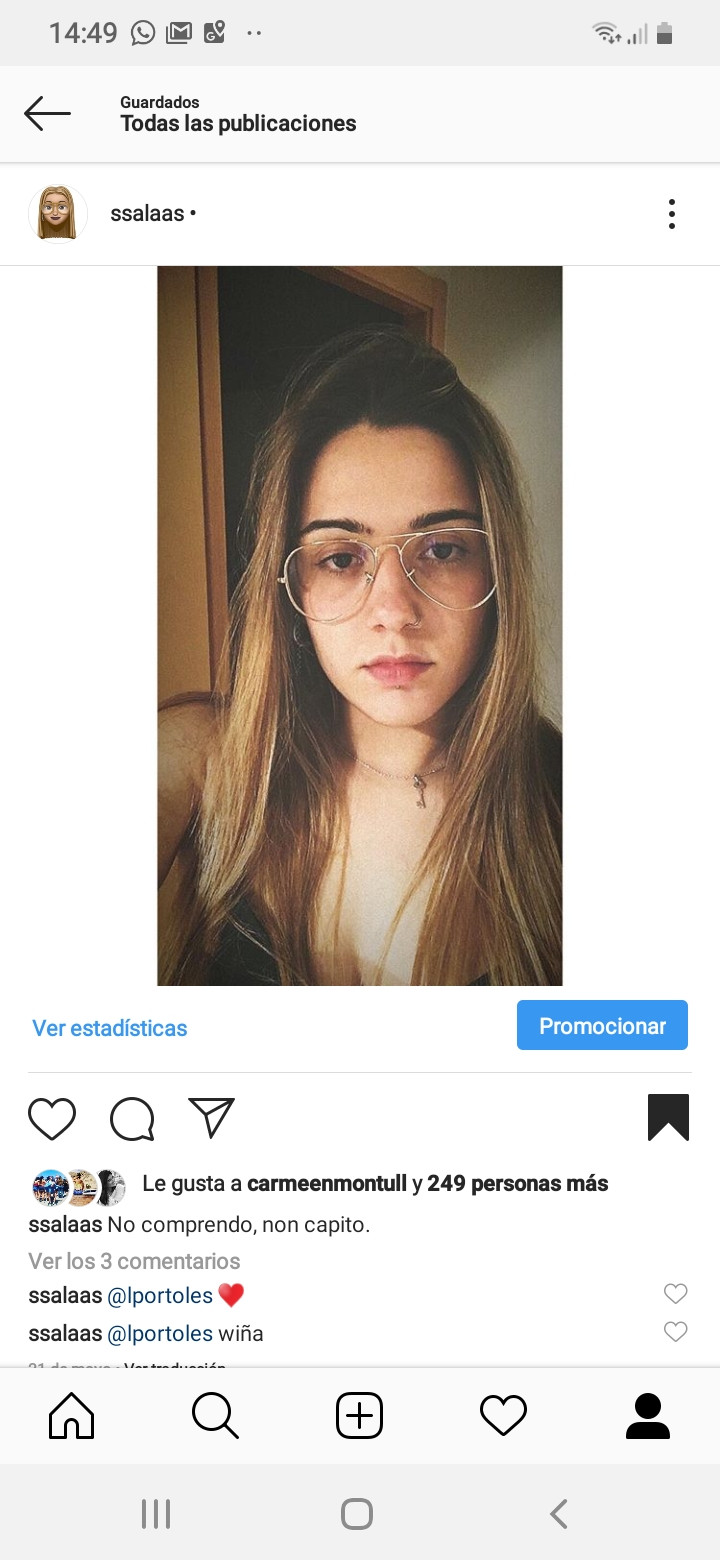Open the Activity heart tab
720x1560 pixels.
[x=503, y=1416]
